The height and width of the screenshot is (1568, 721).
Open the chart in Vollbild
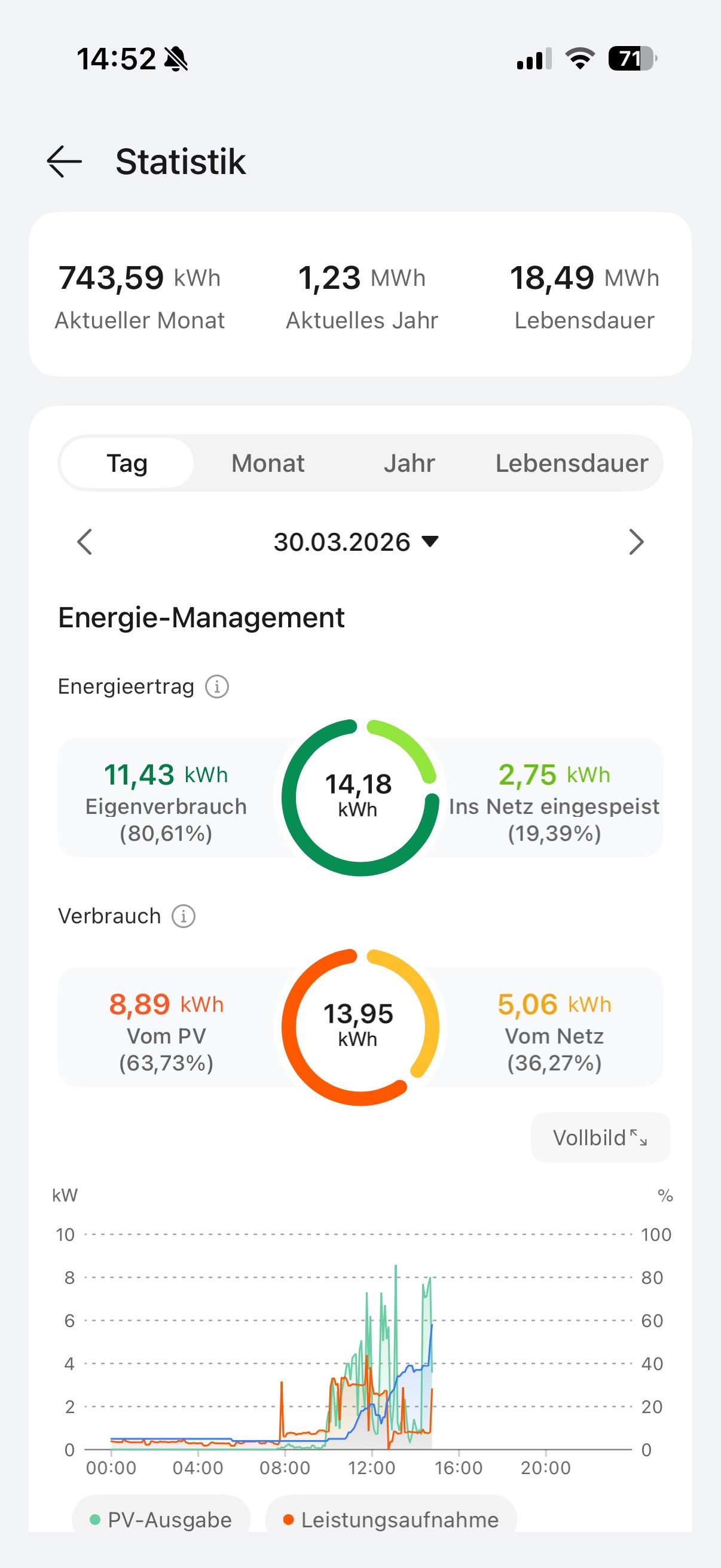(x=600, y=1137)
